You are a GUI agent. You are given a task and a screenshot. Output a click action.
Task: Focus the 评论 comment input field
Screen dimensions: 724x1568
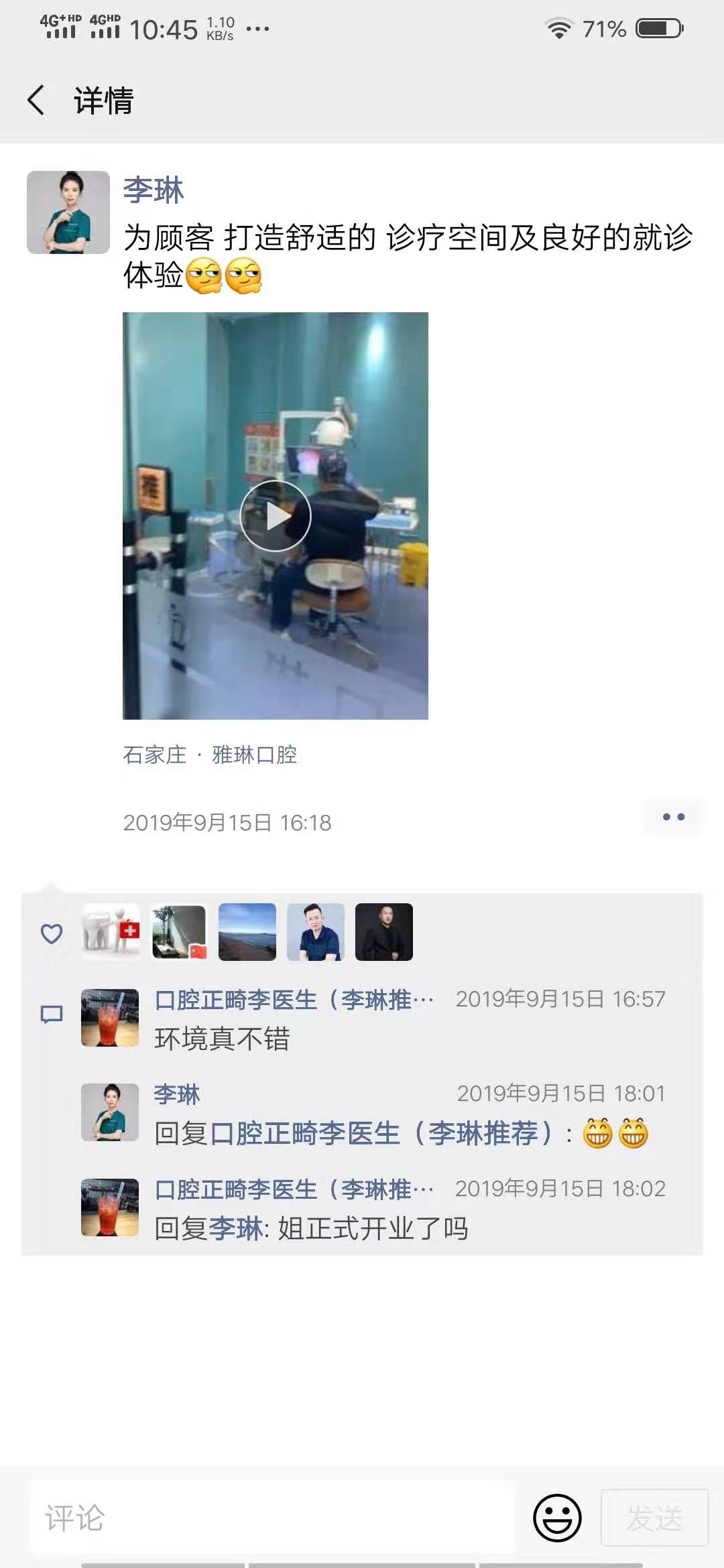pos(271,1518)
